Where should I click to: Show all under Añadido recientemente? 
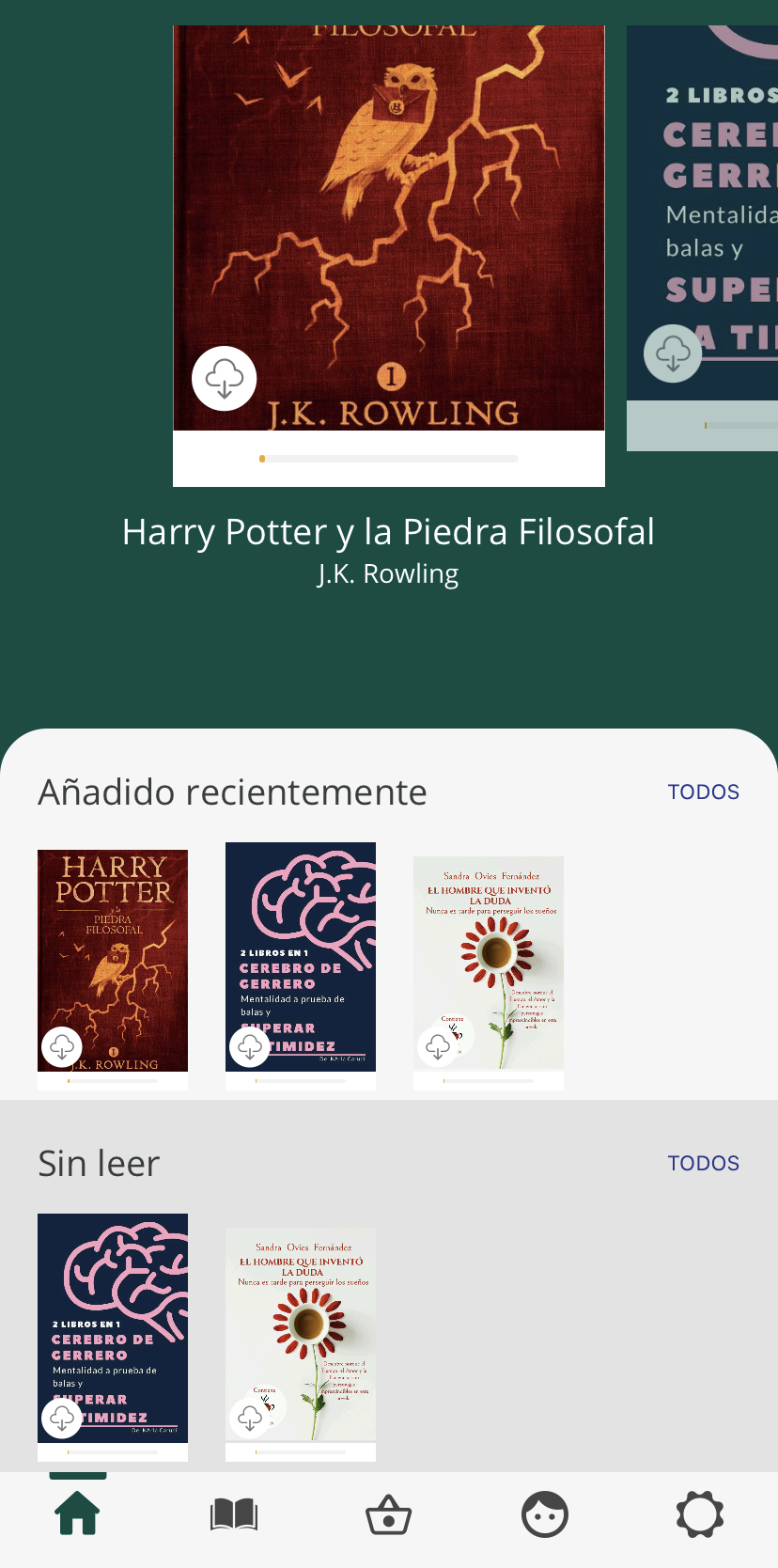(703, 792)
